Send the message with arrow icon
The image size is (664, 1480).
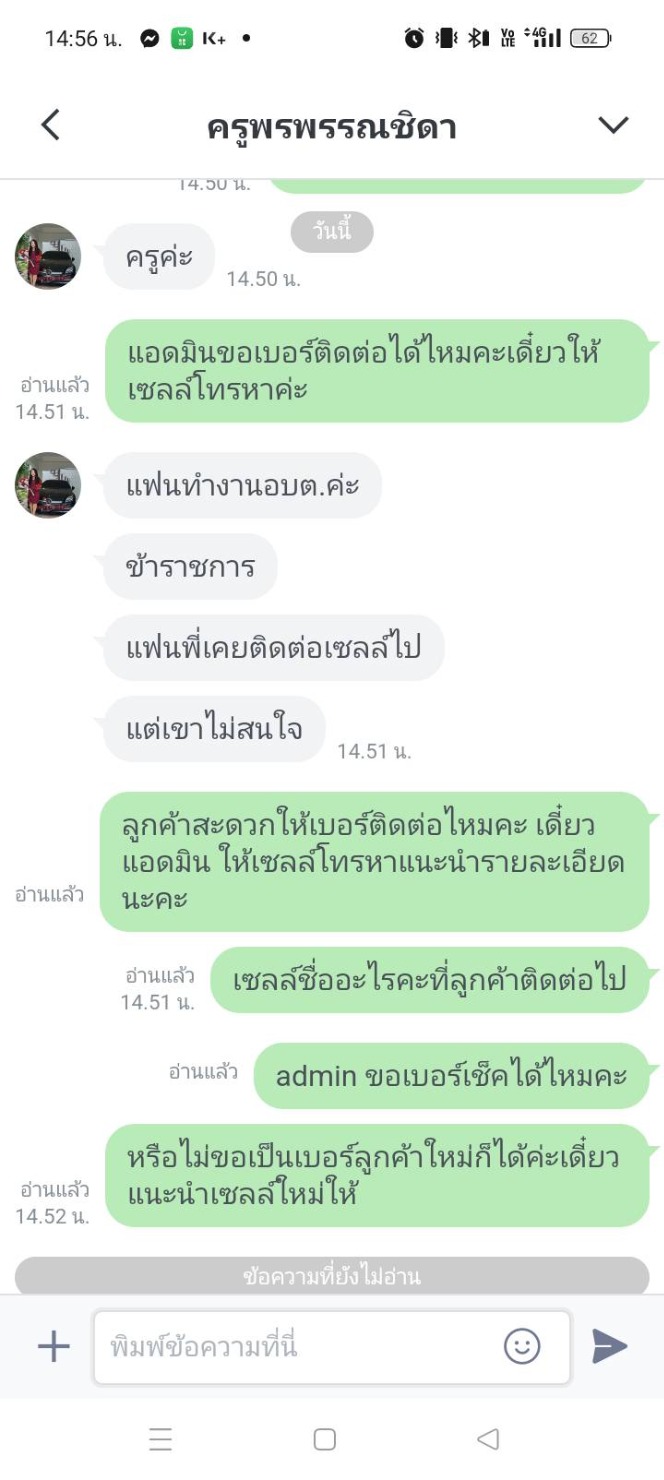coord(609,1347)
